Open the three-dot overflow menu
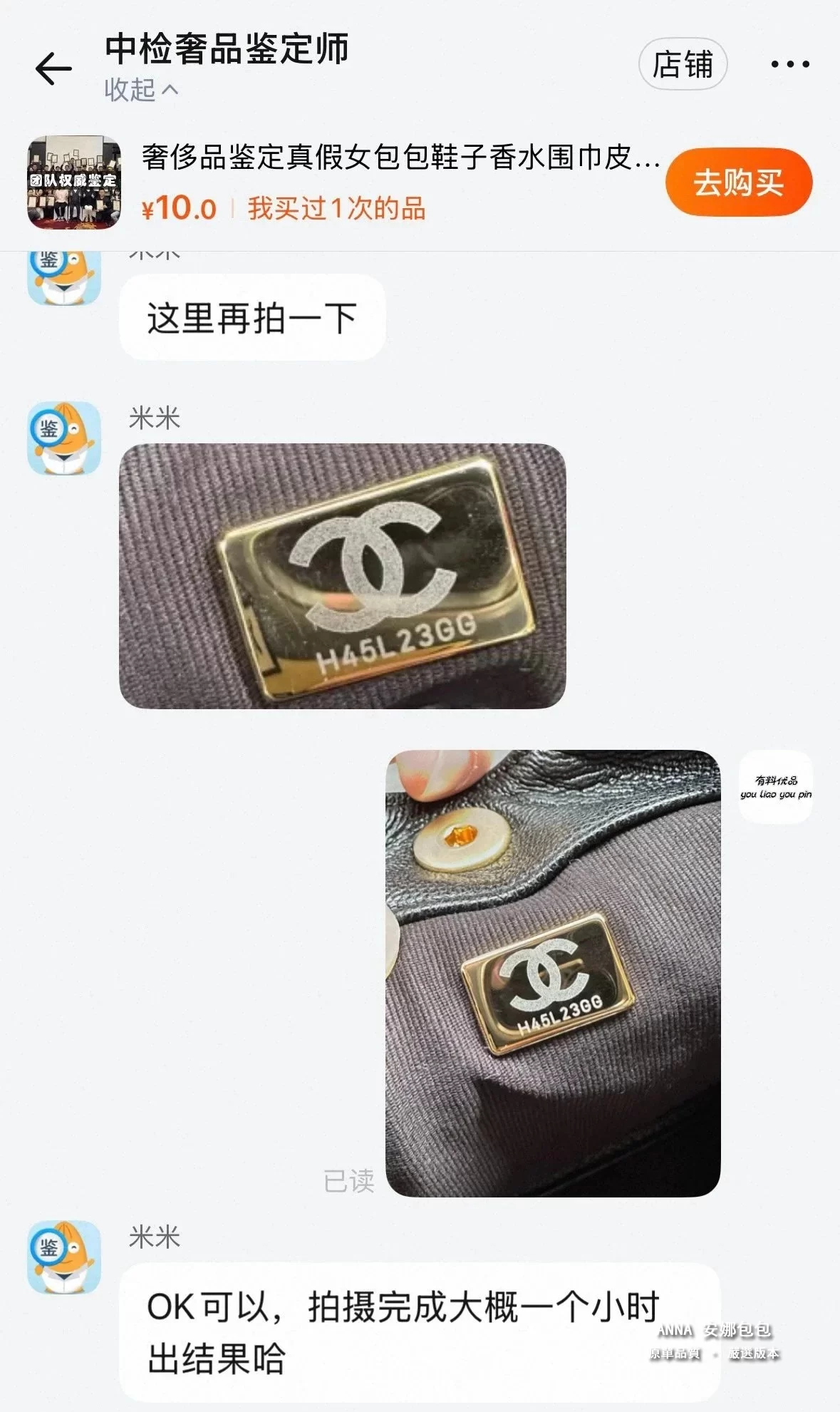840x1412 pixels. 790,65
